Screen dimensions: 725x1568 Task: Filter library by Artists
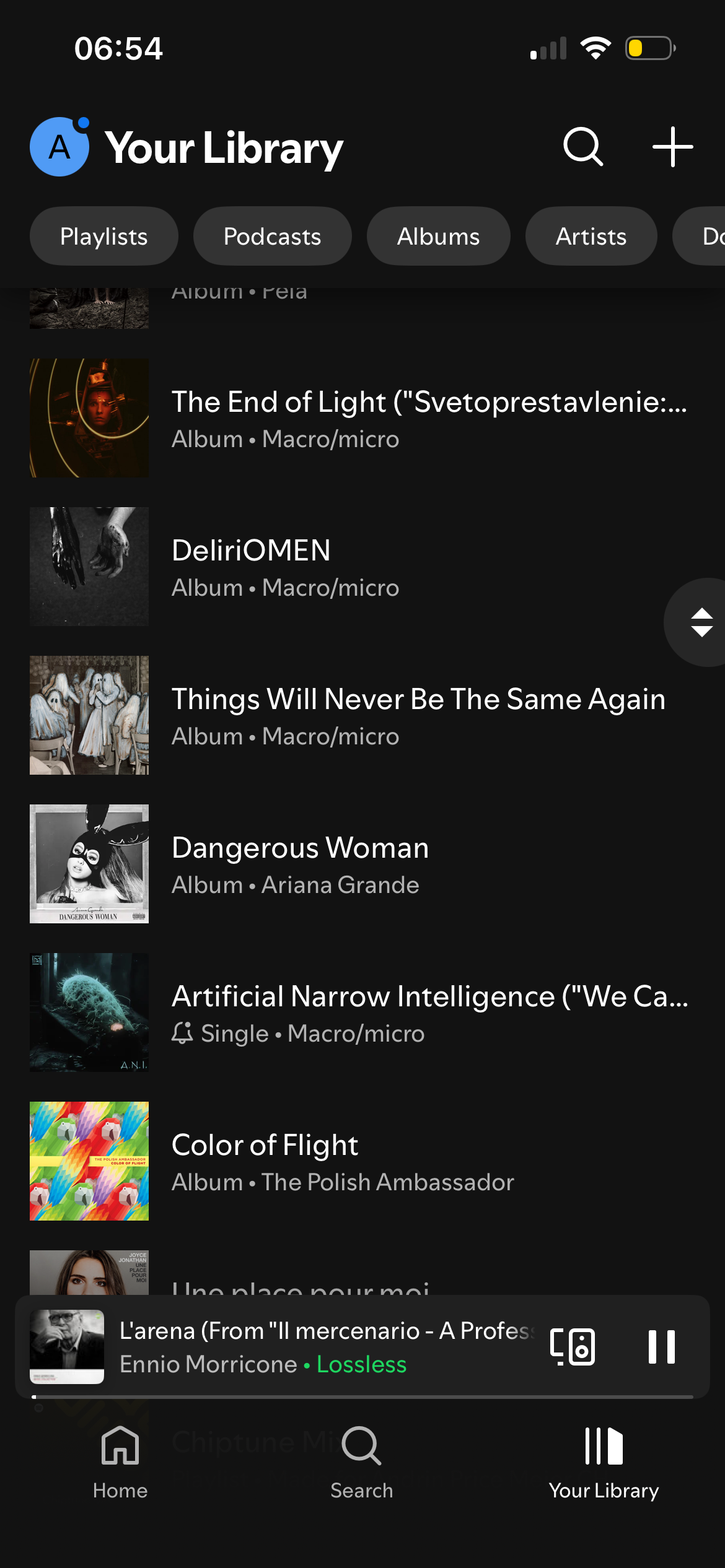591,237
